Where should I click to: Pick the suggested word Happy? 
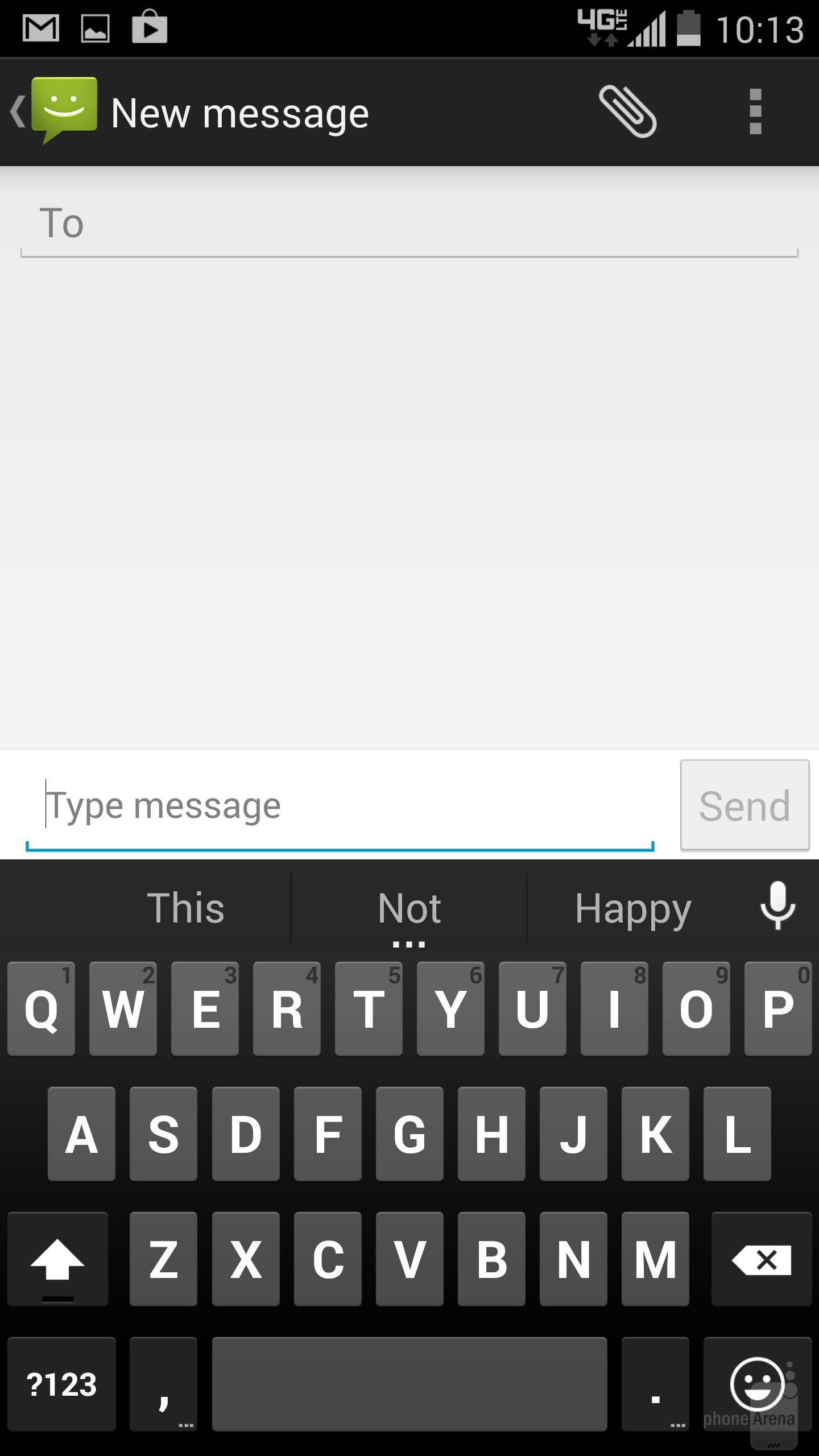632,908
